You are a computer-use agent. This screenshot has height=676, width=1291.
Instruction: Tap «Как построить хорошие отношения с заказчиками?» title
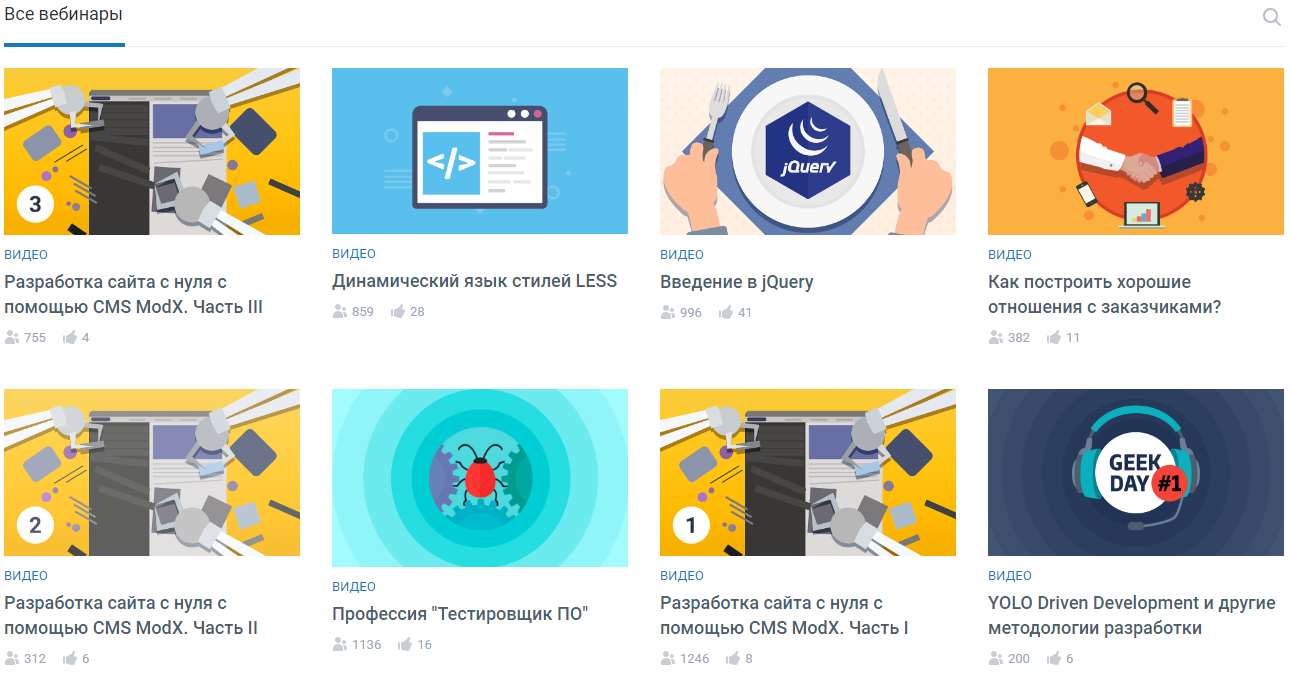[x=1104, y=295]
